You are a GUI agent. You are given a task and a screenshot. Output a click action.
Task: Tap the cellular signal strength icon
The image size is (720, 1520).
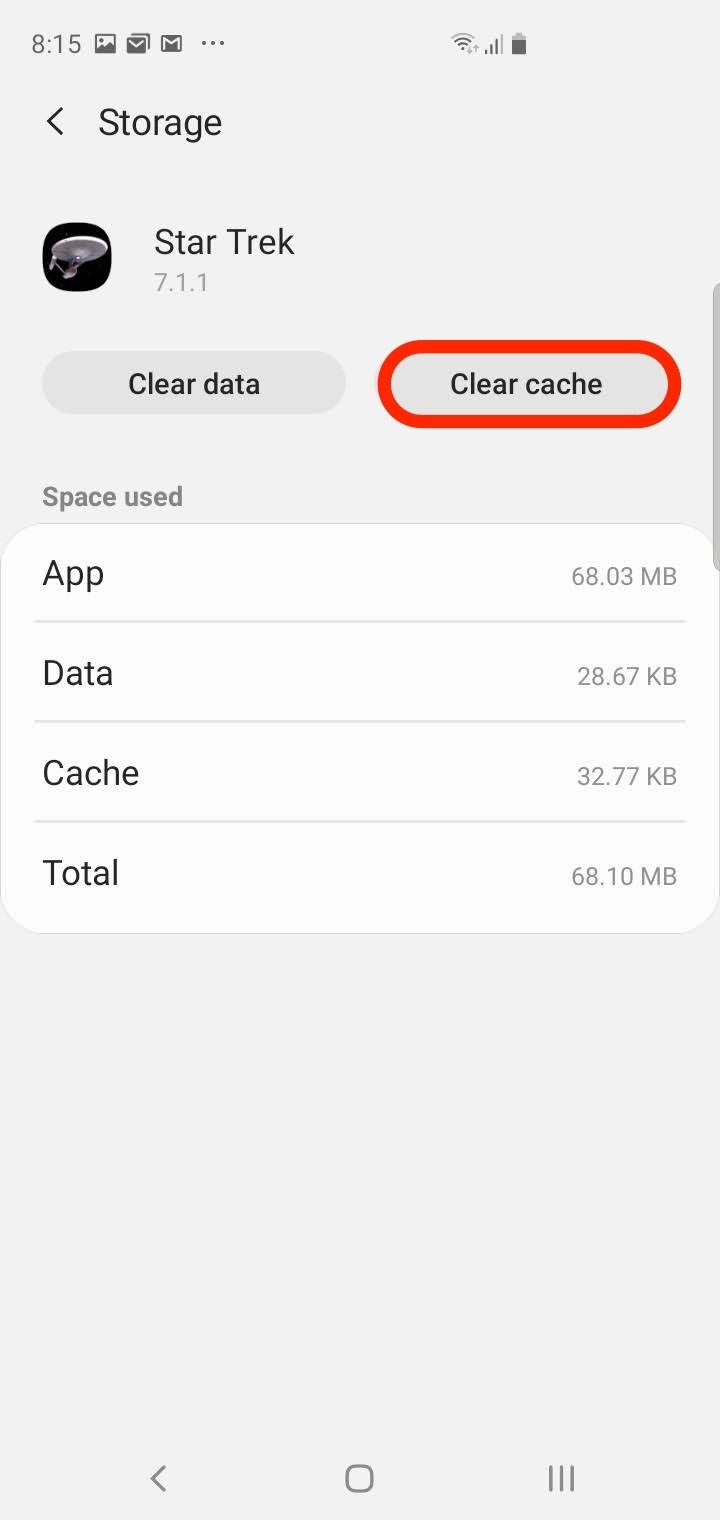tap(492, 43)
